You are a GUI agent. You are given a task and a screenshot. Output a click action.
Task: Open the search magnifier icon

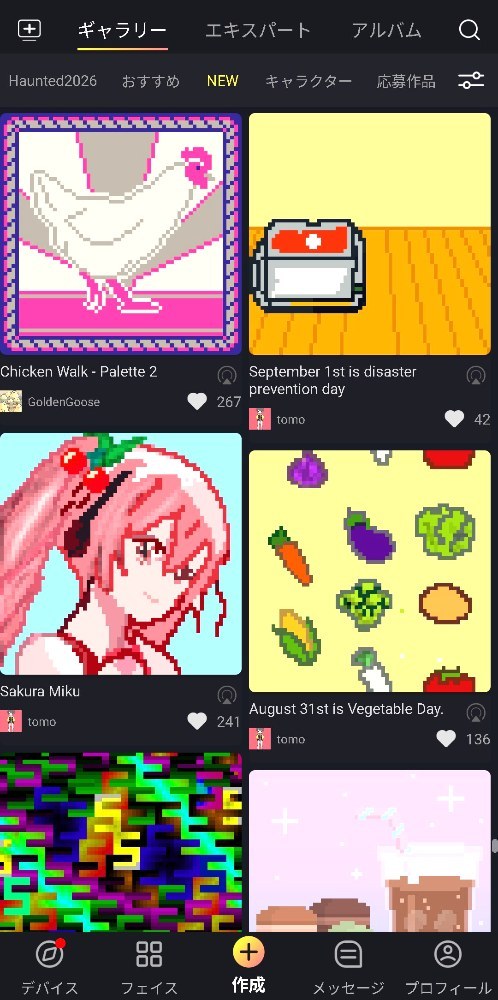(469, 30)
